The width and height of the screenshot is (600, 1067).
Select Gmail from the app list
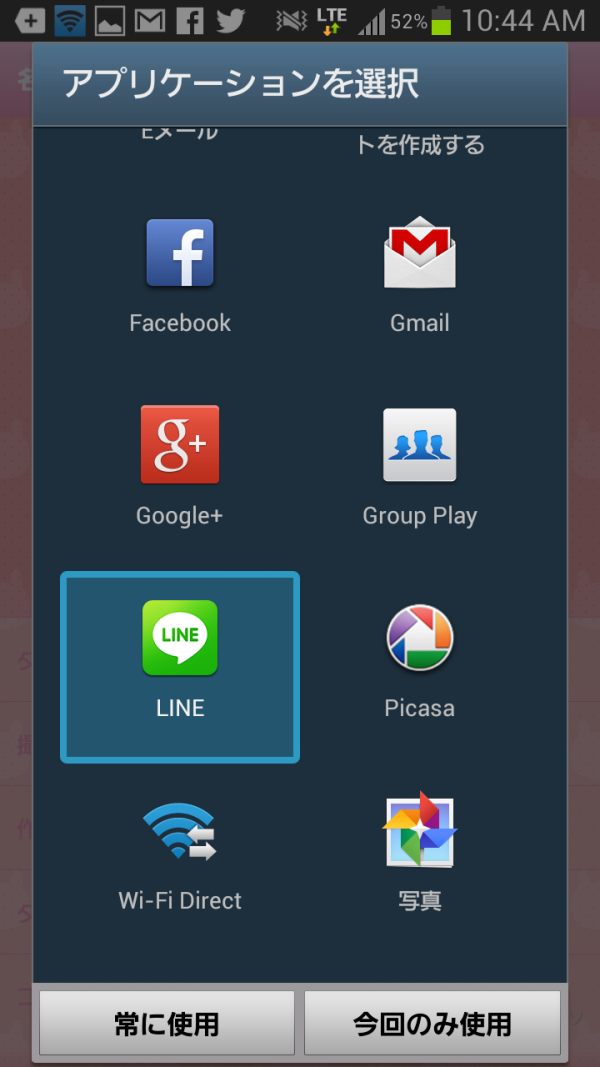pyautogui.click(x=420, y=276)
